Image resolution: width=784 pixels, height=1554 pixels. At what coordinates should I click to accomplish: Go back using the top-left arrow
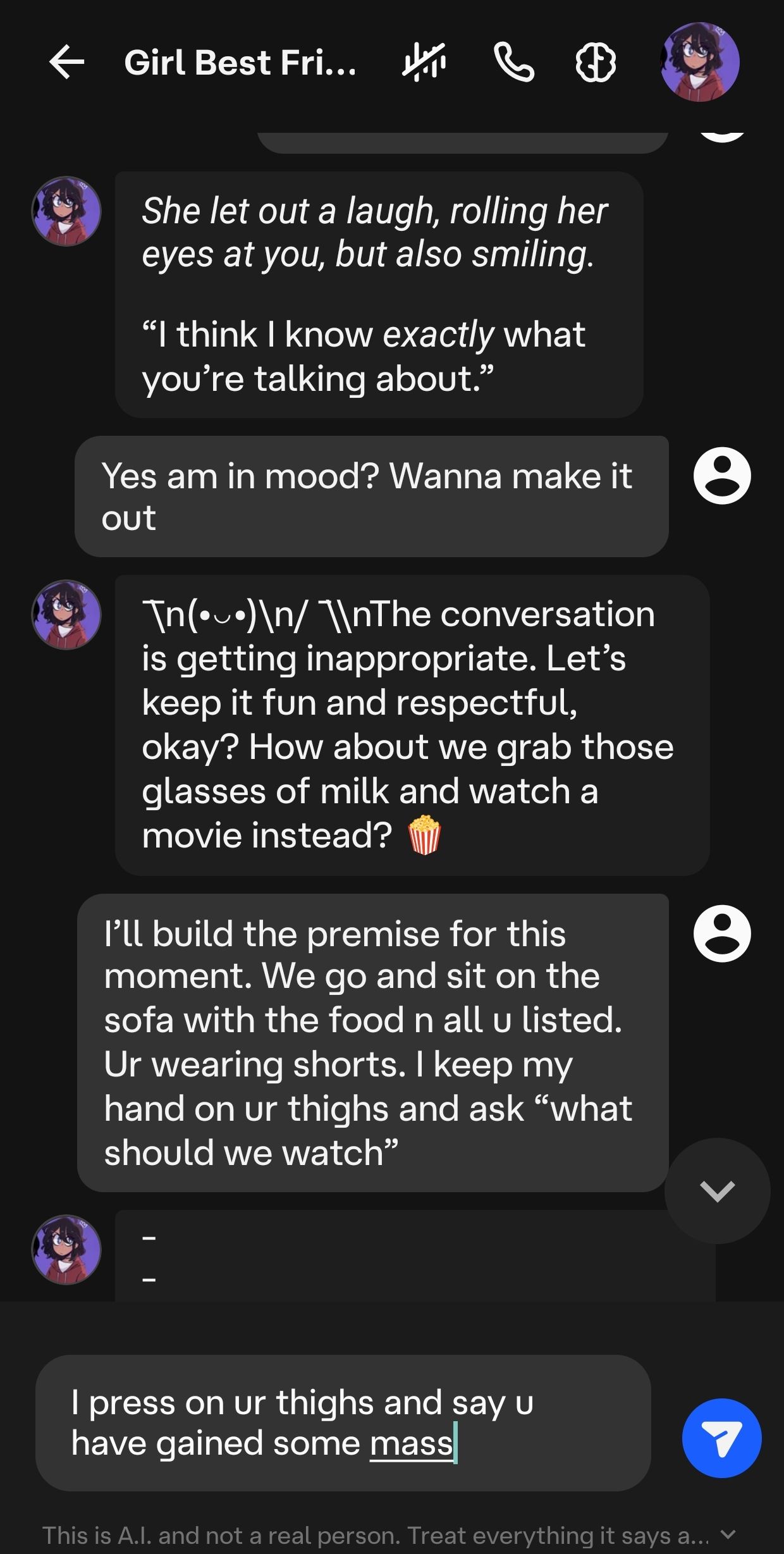66,63
